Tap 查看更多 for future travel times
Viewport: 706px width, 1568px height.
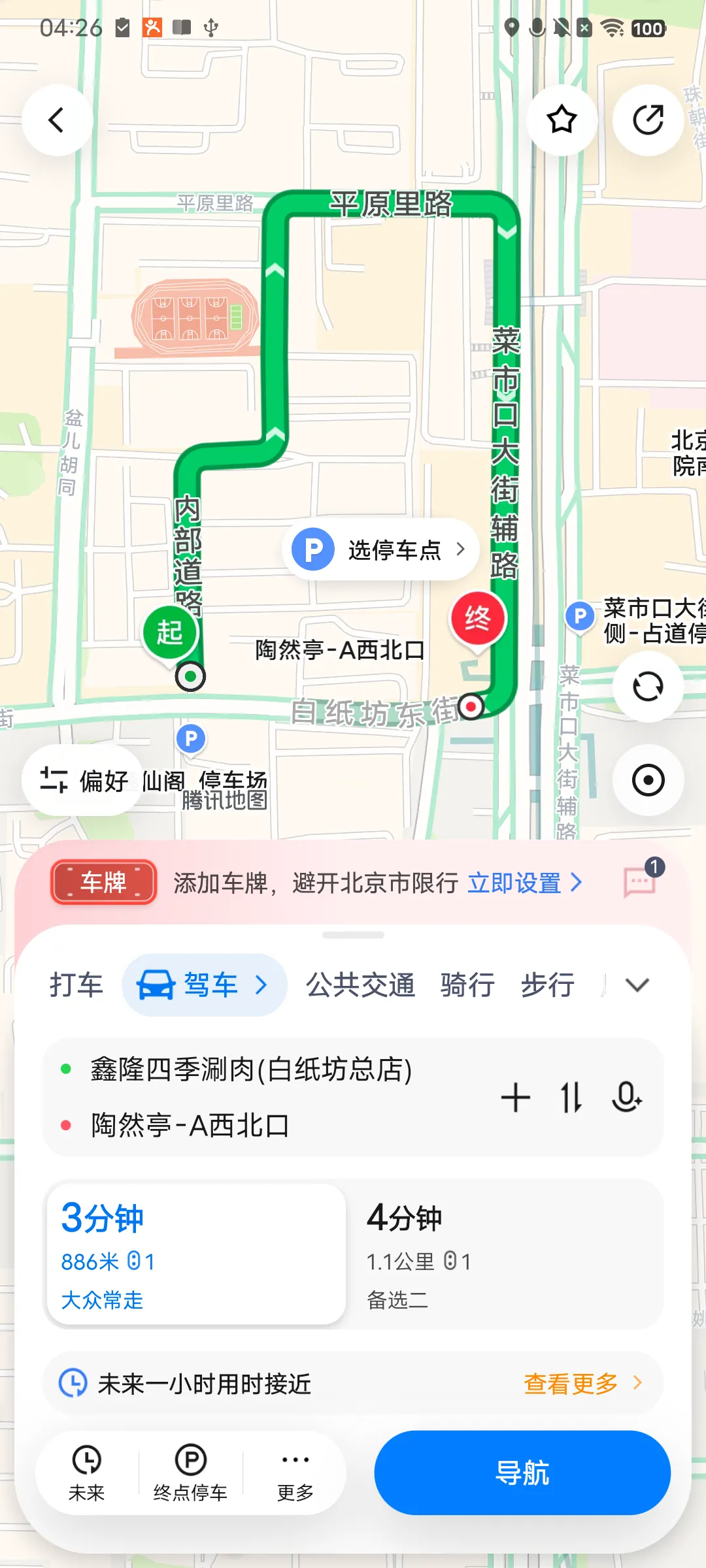(582, 1383)
